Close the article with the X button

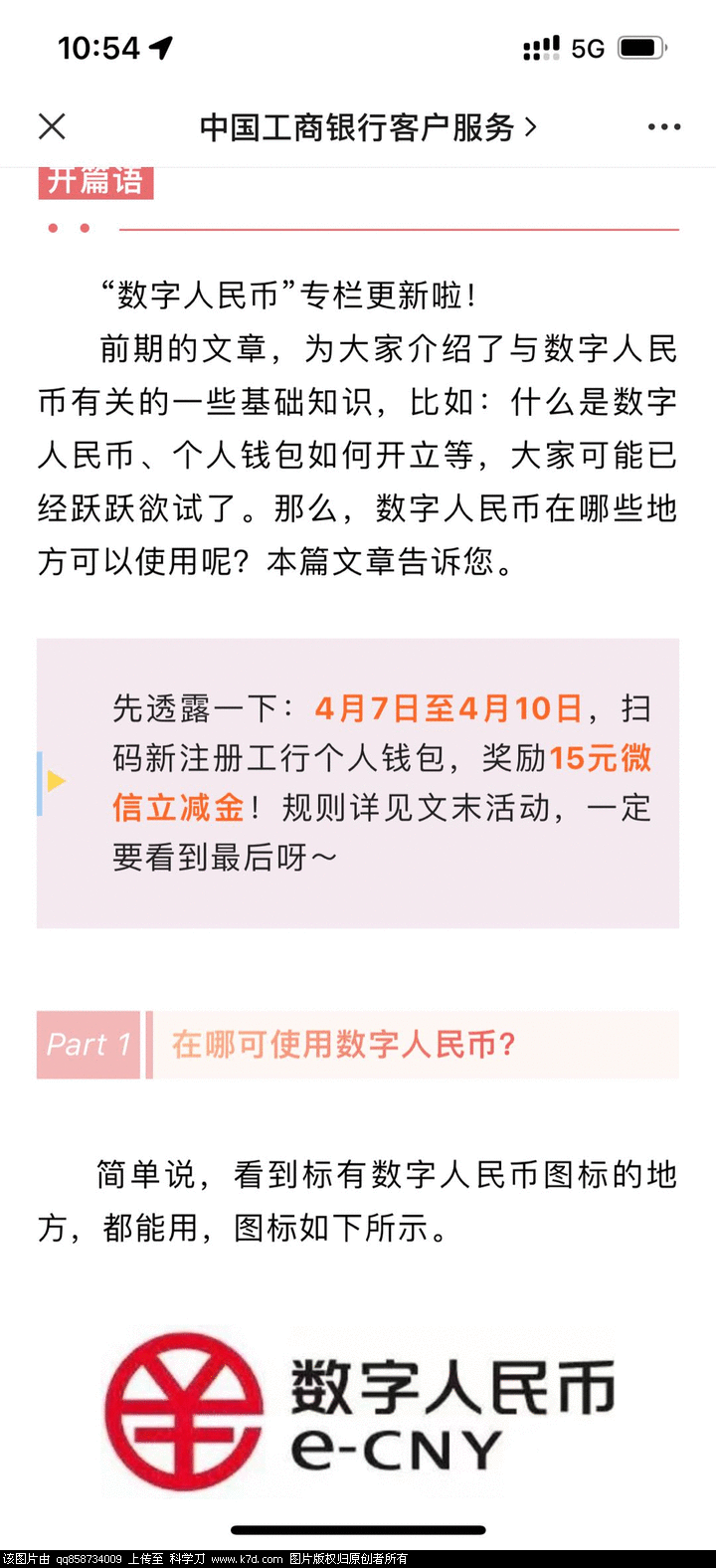pos(52,126)
